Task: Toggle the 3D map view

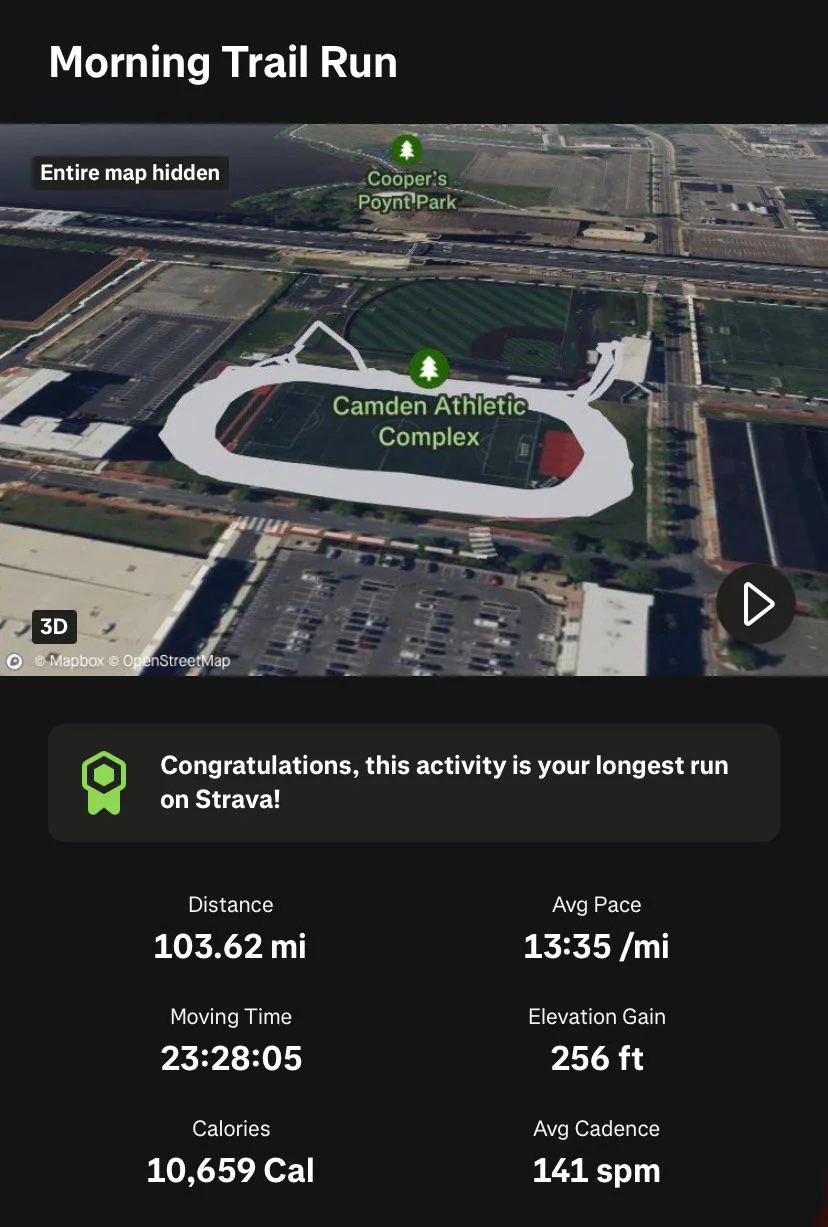Action: tap(54, 627)
